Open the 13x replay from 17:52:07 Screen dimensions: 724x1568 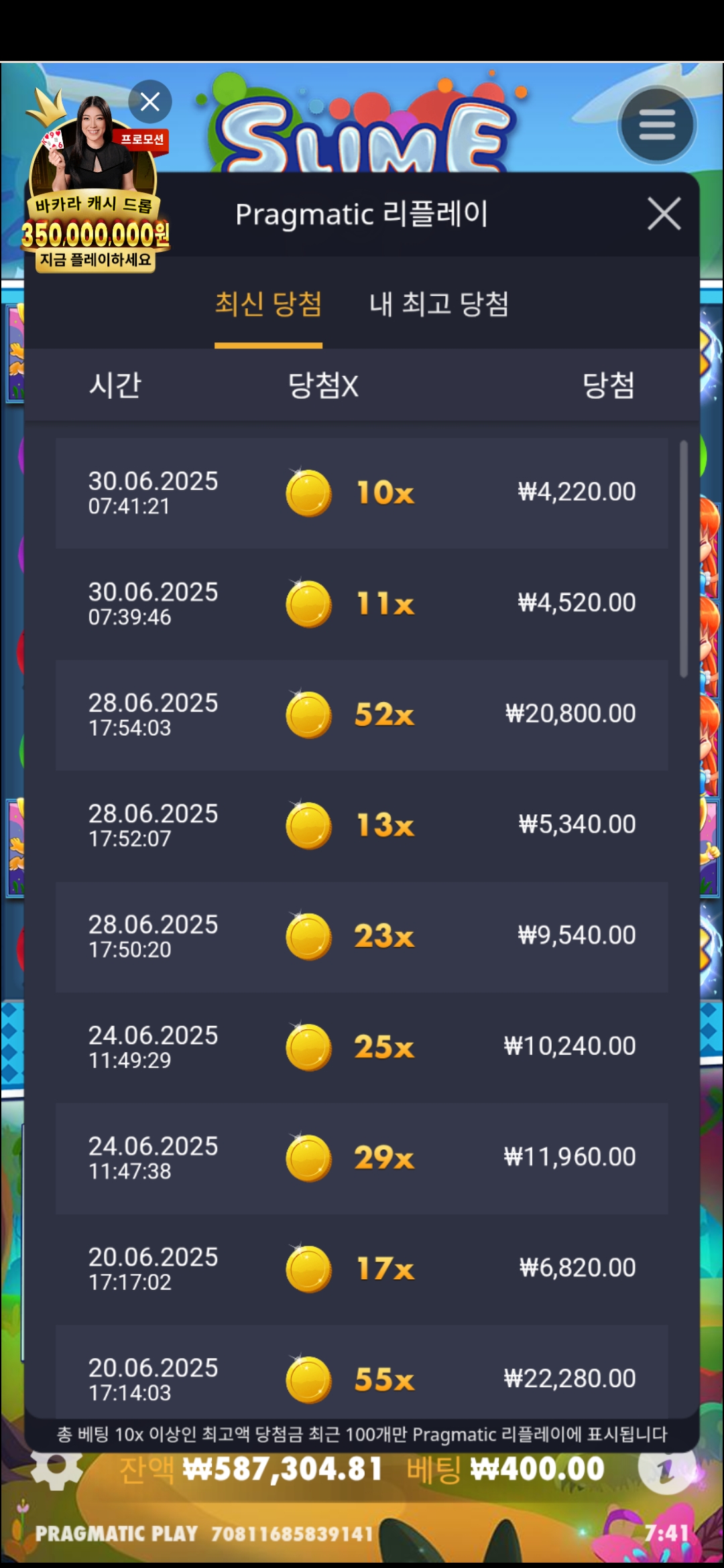point(361,825)
